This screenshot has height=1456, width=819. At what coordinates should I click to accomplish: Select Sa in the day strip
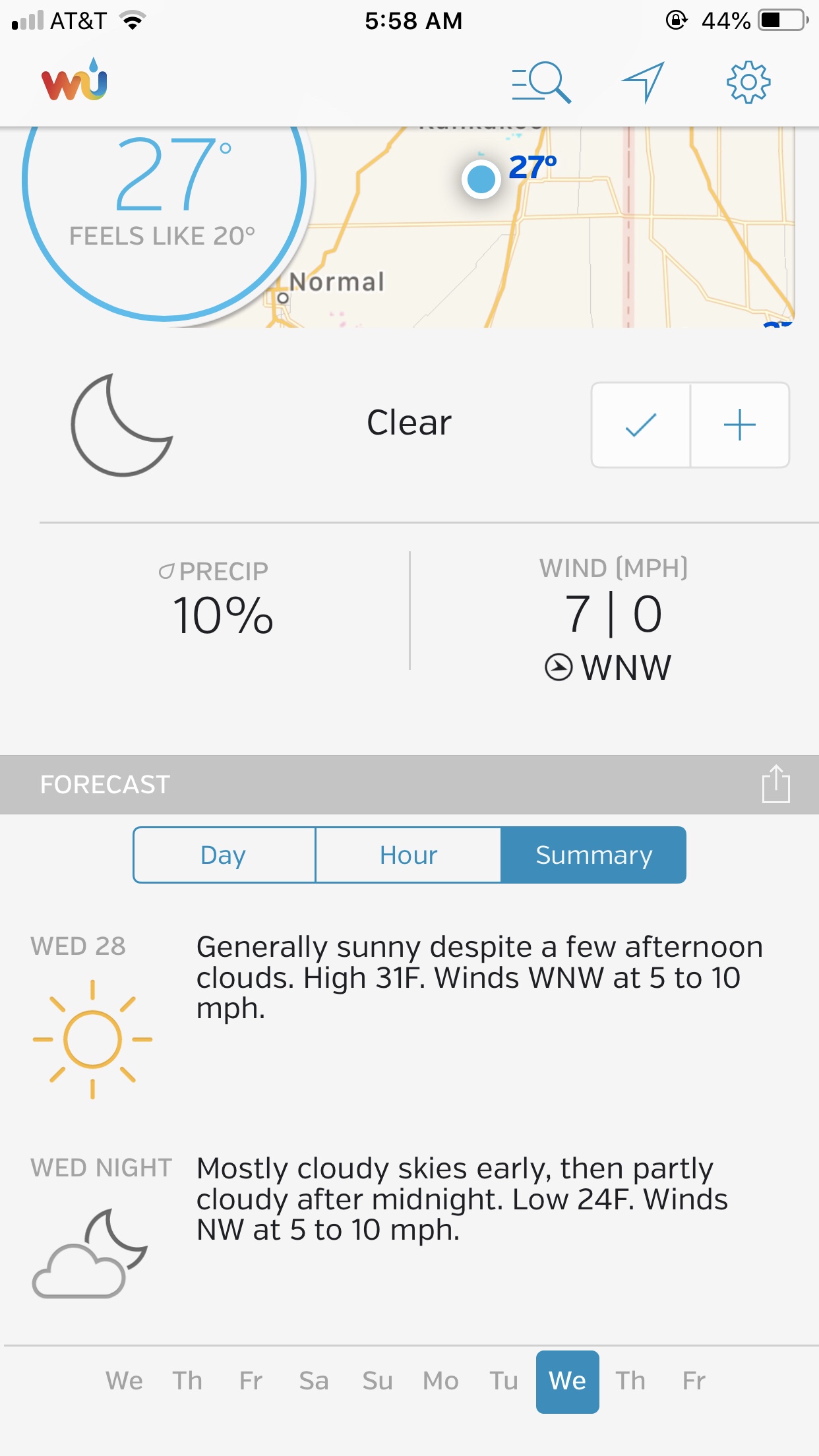click(314, 1381)
